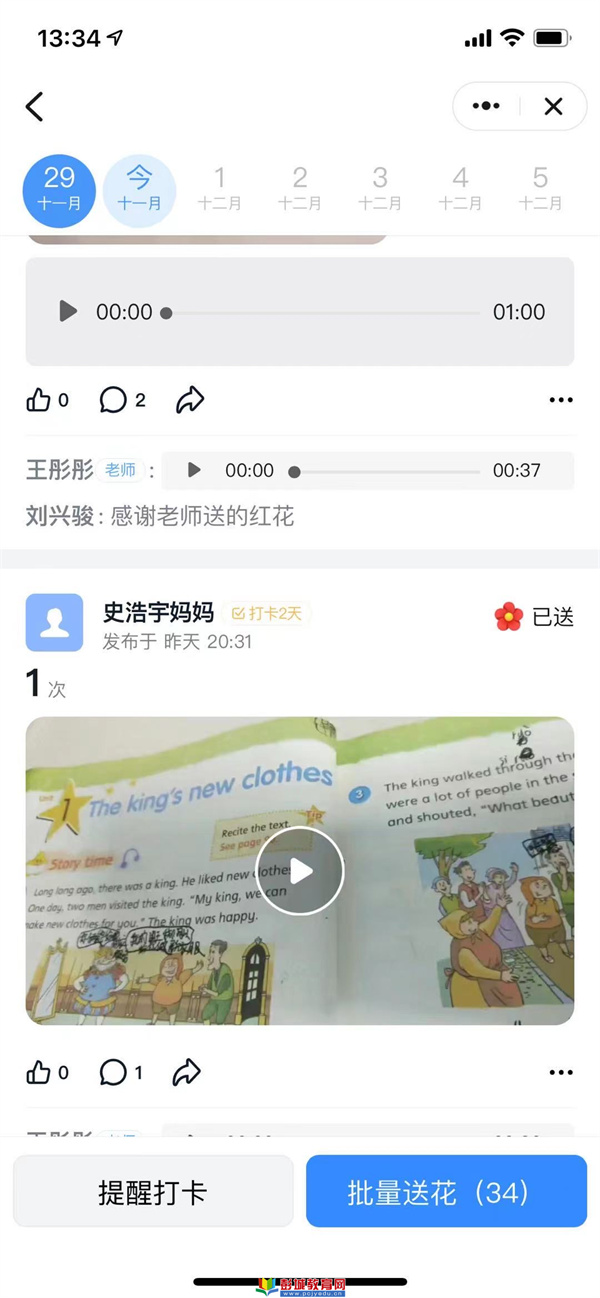This screenshot has height=1298, width=600.
Task: Comment on 史浩宇妈妈's post
Action: point(113,1073)
